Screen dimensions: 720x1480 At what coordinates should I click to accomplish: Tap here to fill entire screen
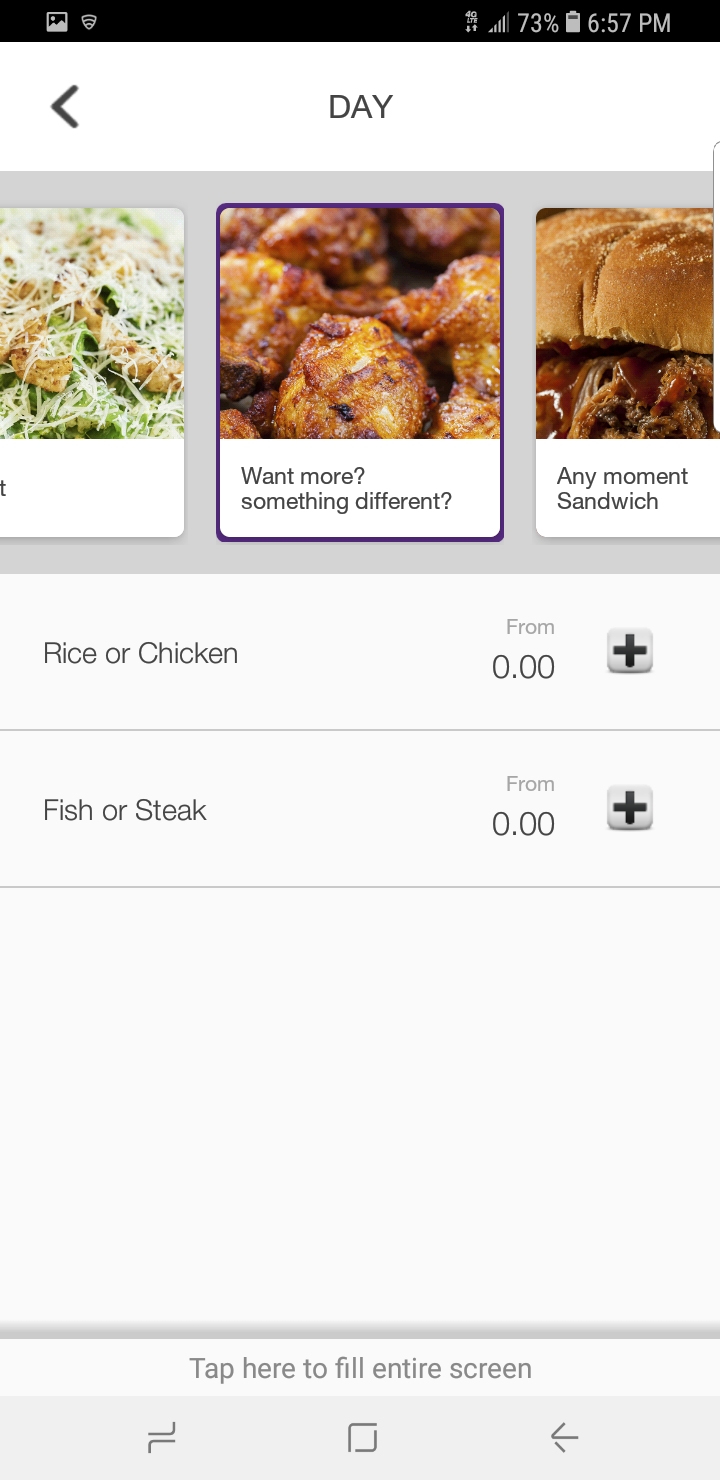coord(360,1368)
